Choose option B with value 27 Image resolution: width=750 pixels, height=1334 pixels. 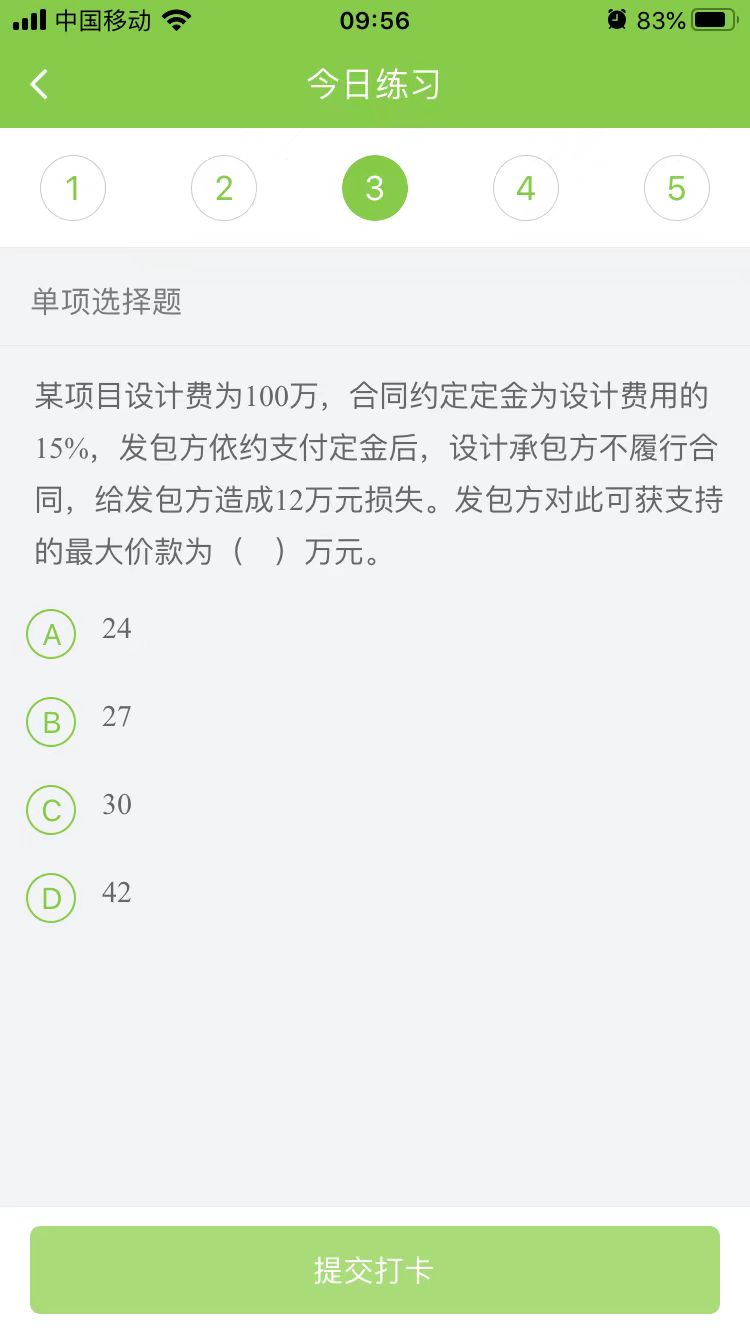tap(51, 722)
